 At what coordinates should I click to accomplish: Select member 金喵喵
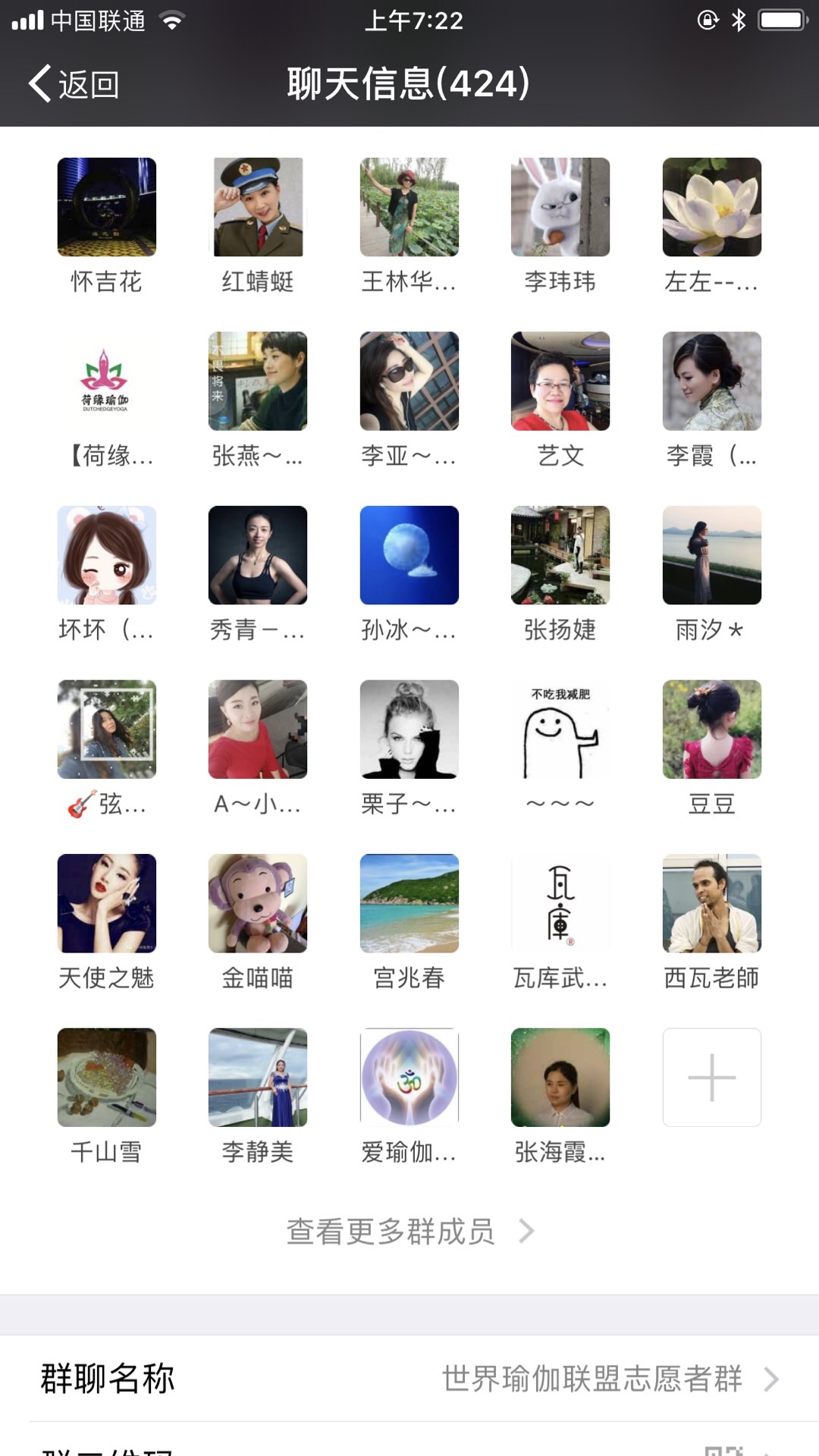[258, 903]
